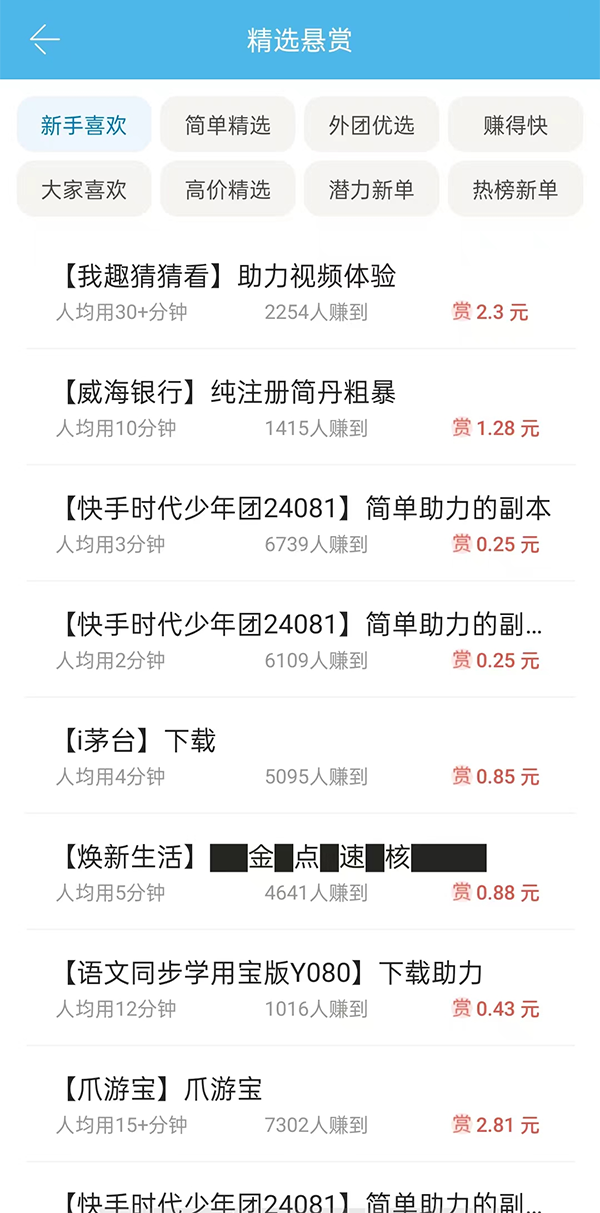600x1213 pixels.
Task: Switch to the 大家喜欢 category
Action: pos(84,189)
